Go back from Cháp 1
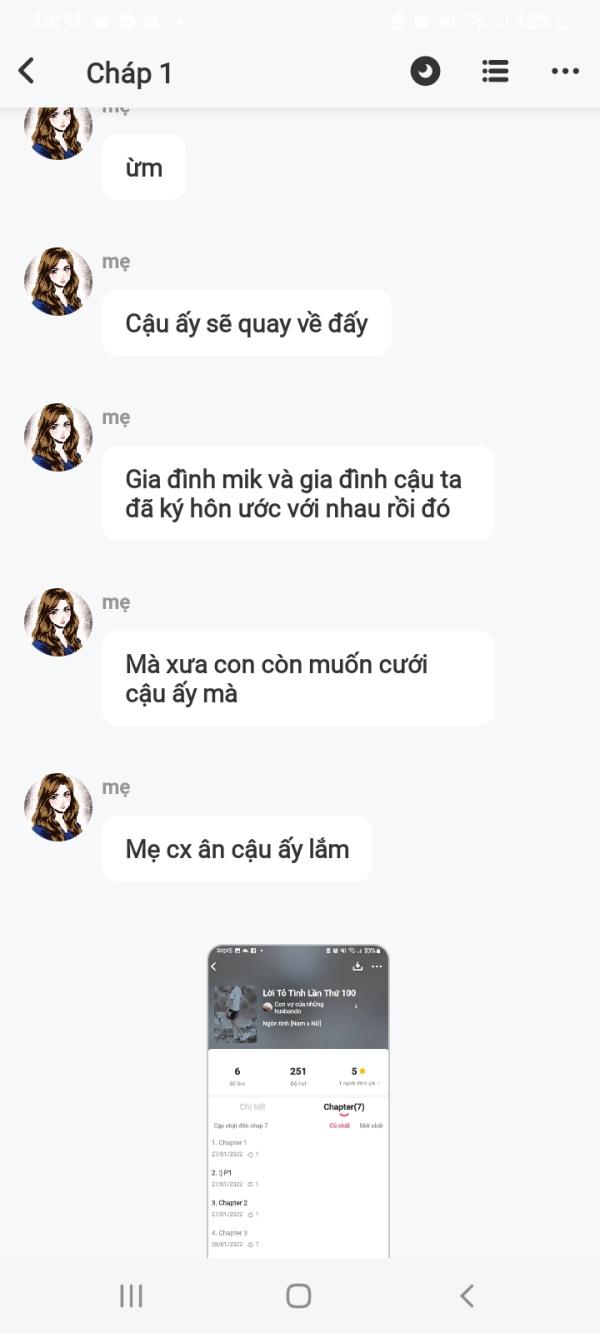 coord(27,71)
